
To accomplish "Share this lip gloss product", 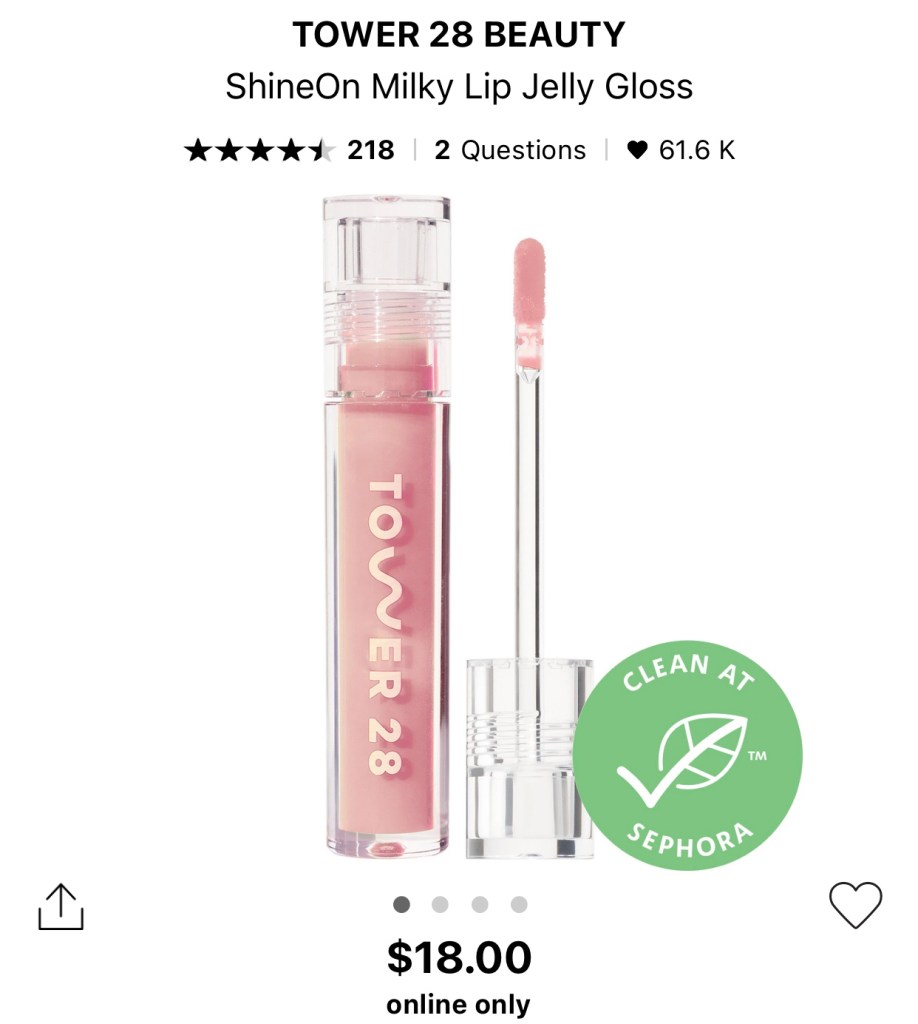I will [x=61, y=906].
